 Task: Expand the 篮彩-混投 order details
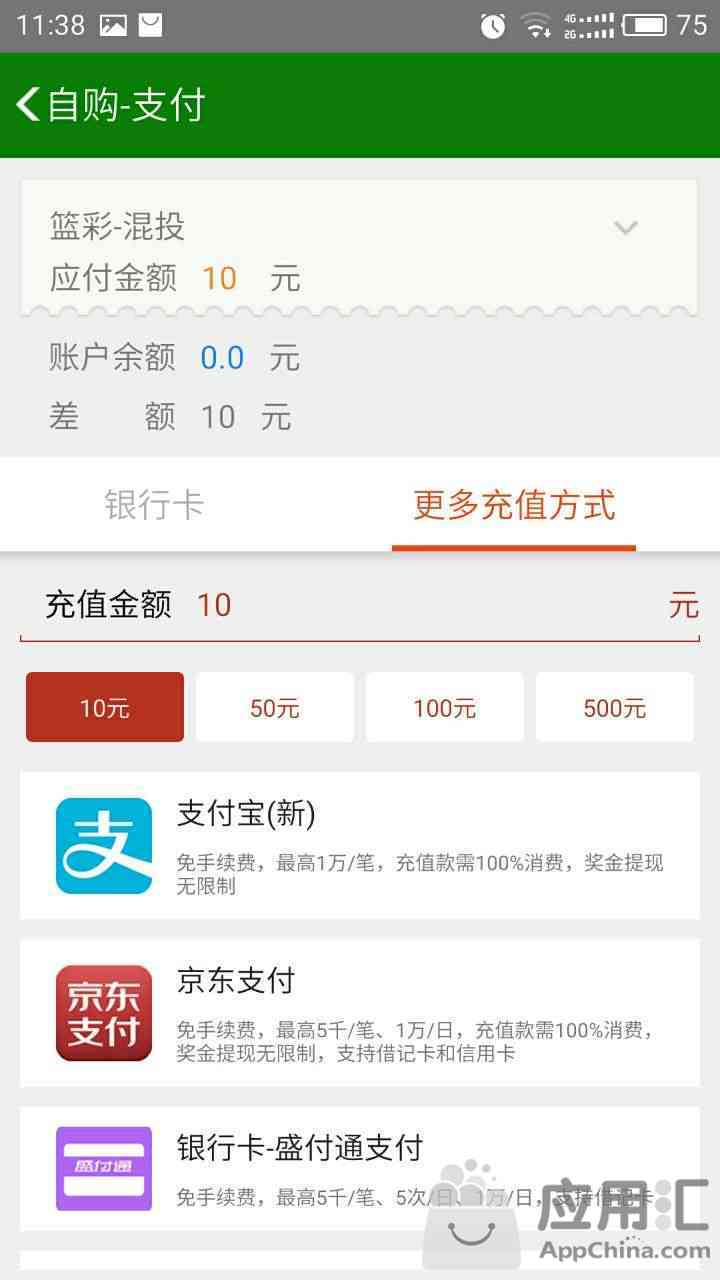point(625,228)
